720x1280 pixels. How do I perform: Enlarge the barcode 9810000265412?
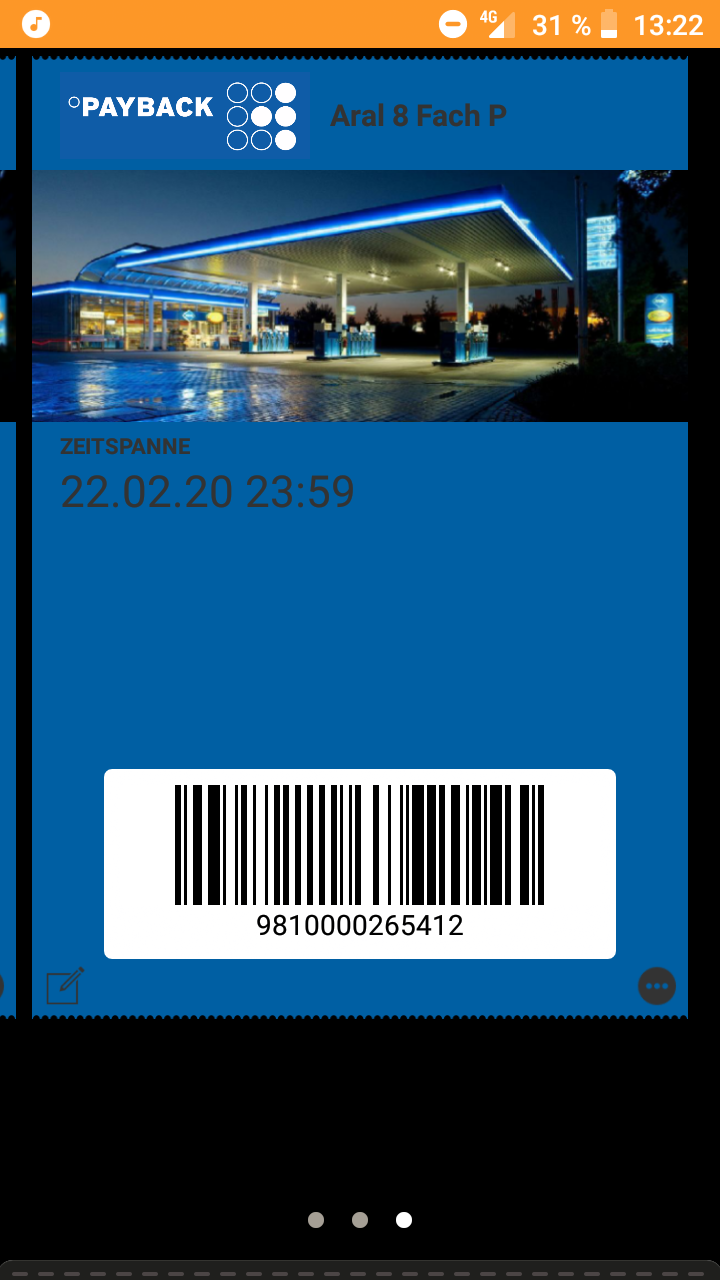tap(360, 864)
